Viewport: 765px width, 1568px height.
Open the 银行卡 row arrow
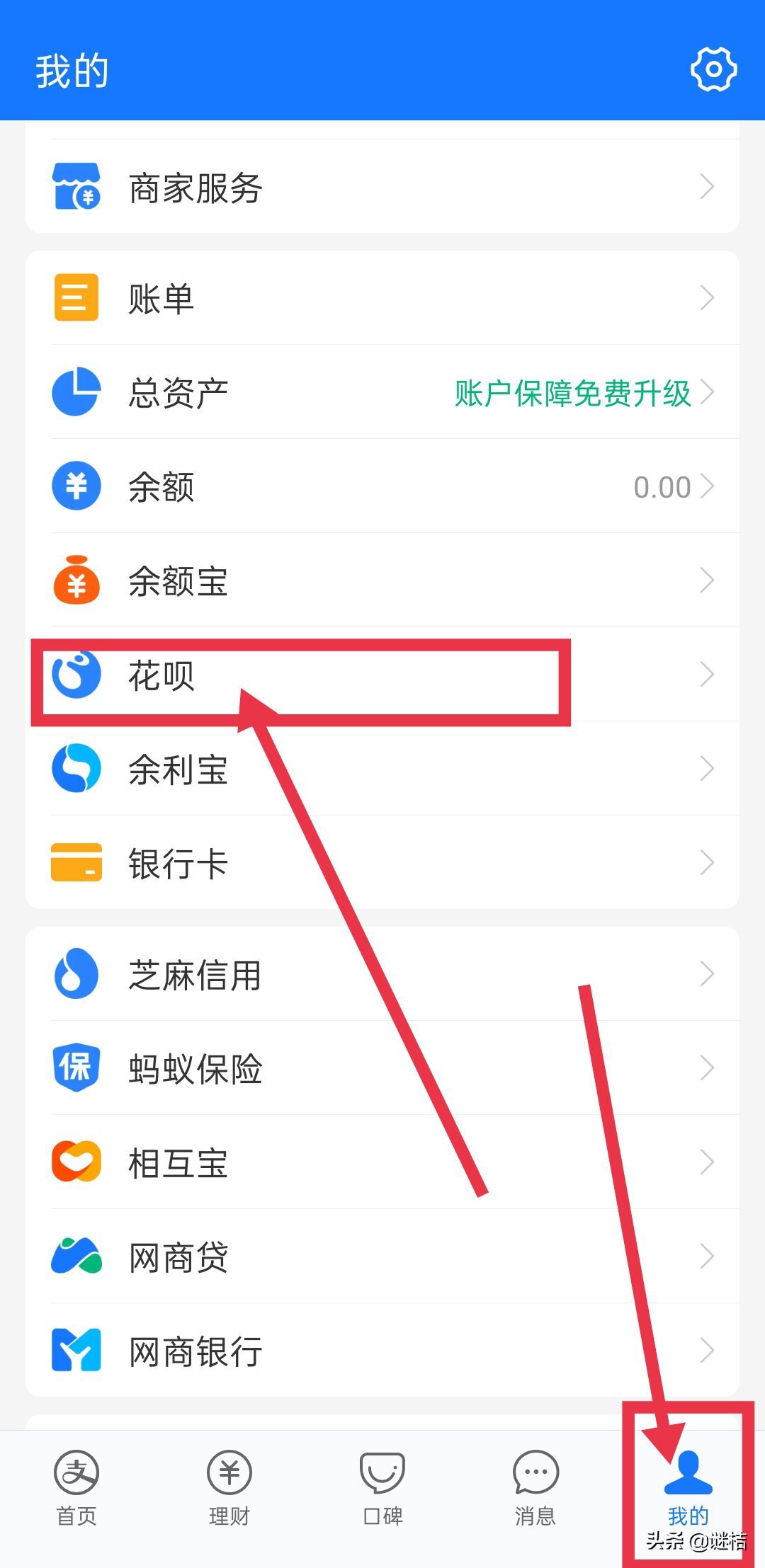[x=708, y=862]
